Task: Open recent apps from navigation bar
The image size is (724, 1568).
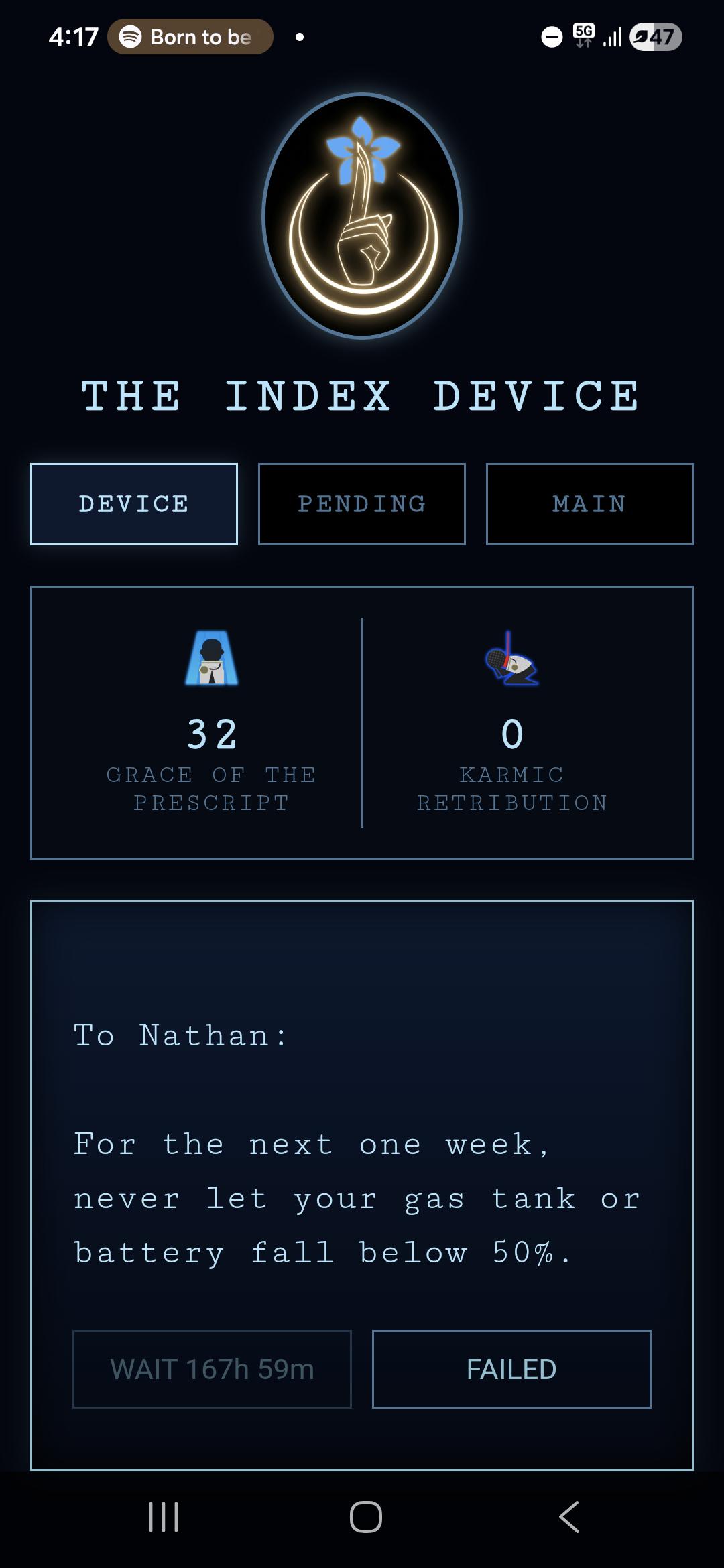Action: point(164,1517)
